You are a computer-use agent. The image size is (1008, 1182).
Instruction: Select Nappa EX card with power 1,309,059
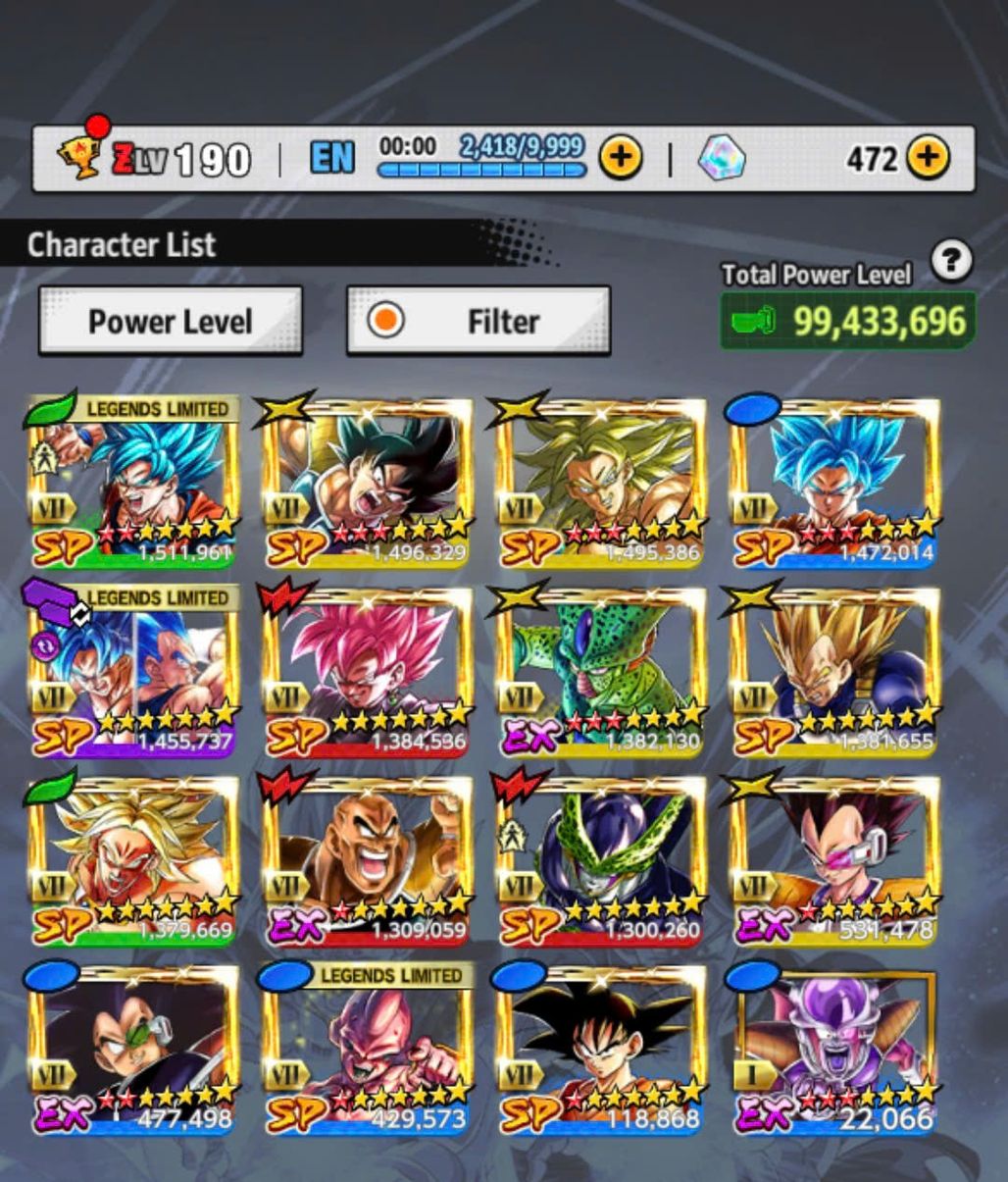point(366,859)
